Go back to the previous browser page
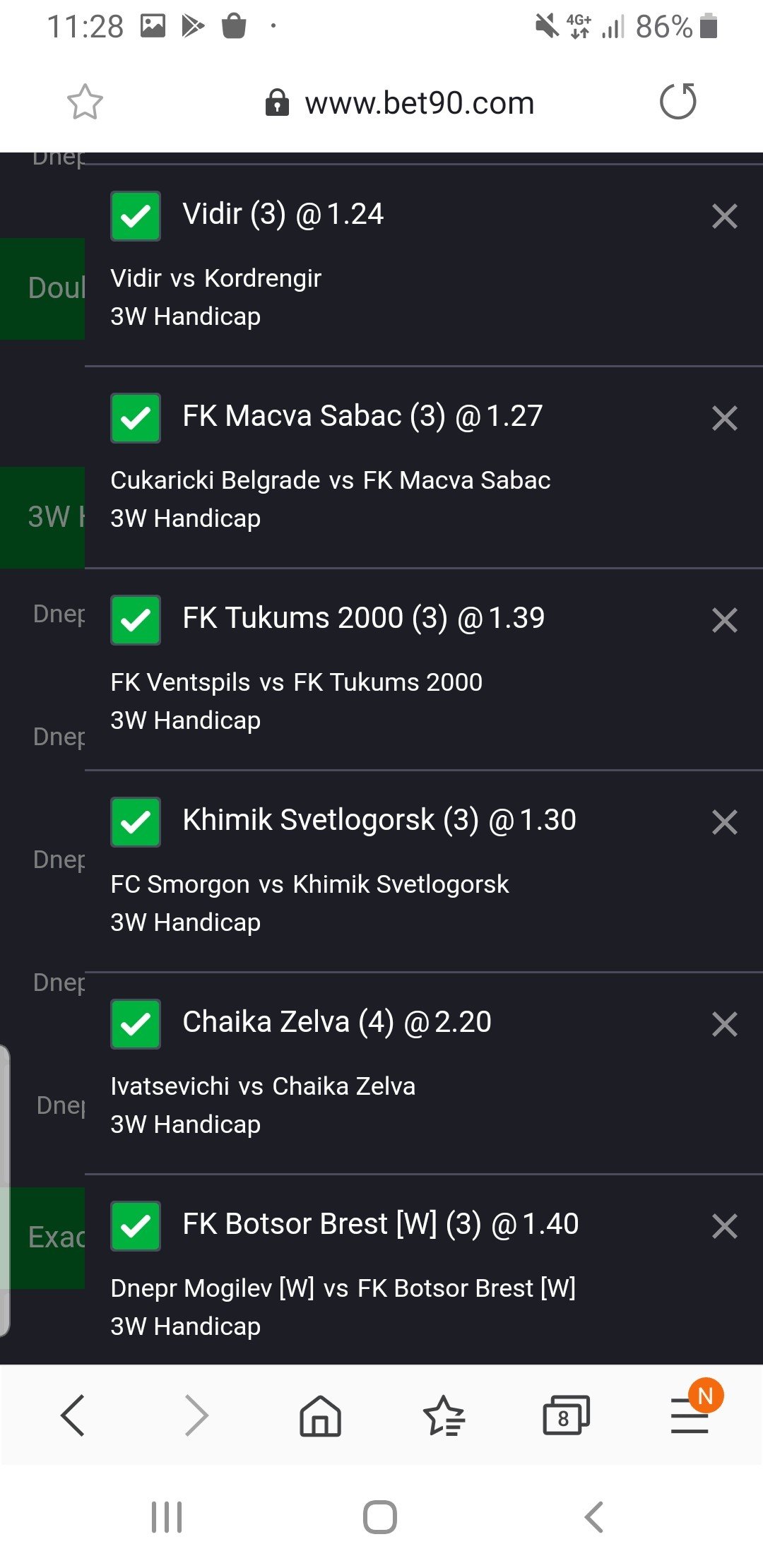The height and width of the screenshot is (1568, 763). 73,1415
